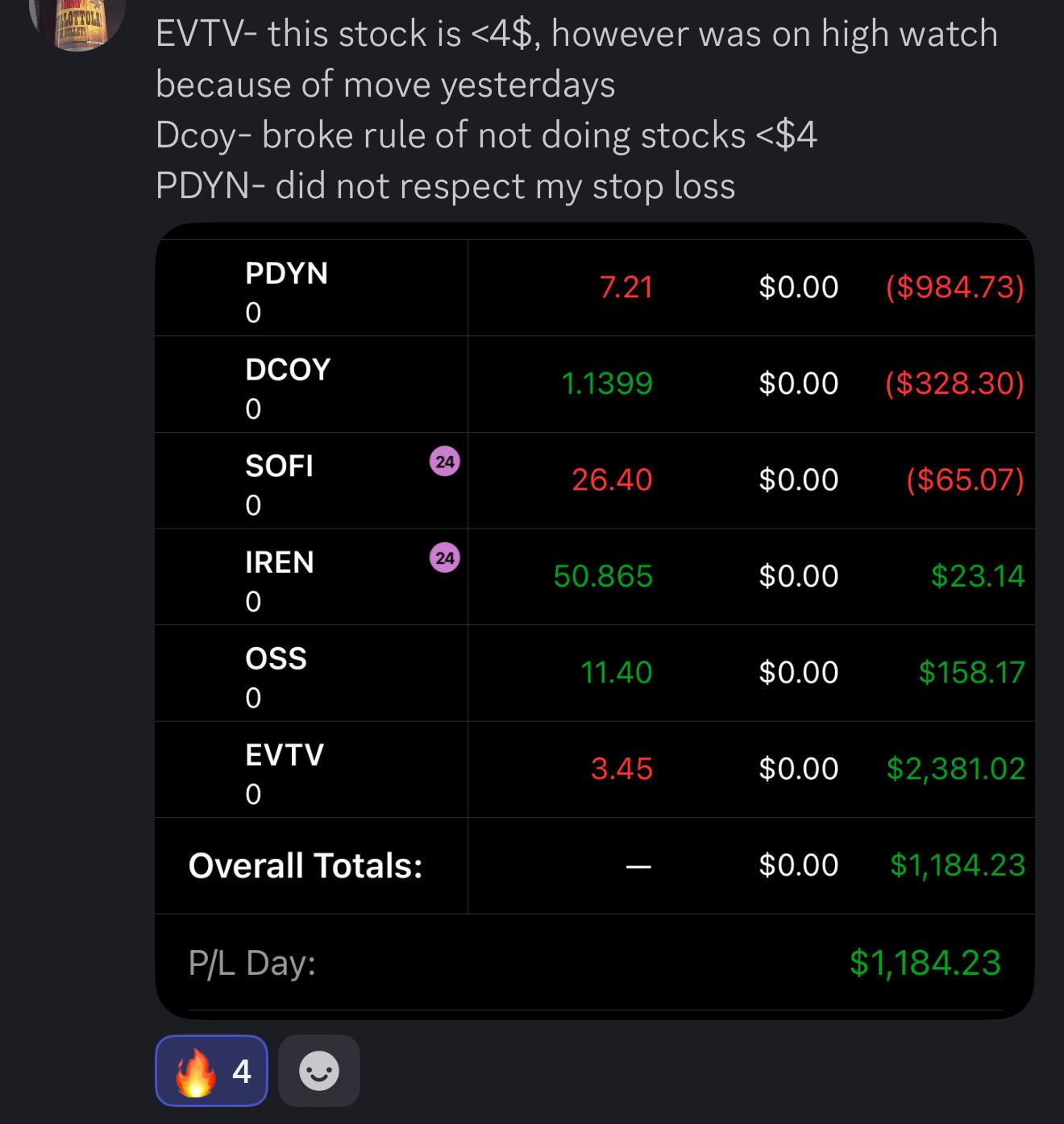Viewport: 1064px width, 1124px height.
Task: Click the zero position counter under PDYN
Action: (253, 314)
